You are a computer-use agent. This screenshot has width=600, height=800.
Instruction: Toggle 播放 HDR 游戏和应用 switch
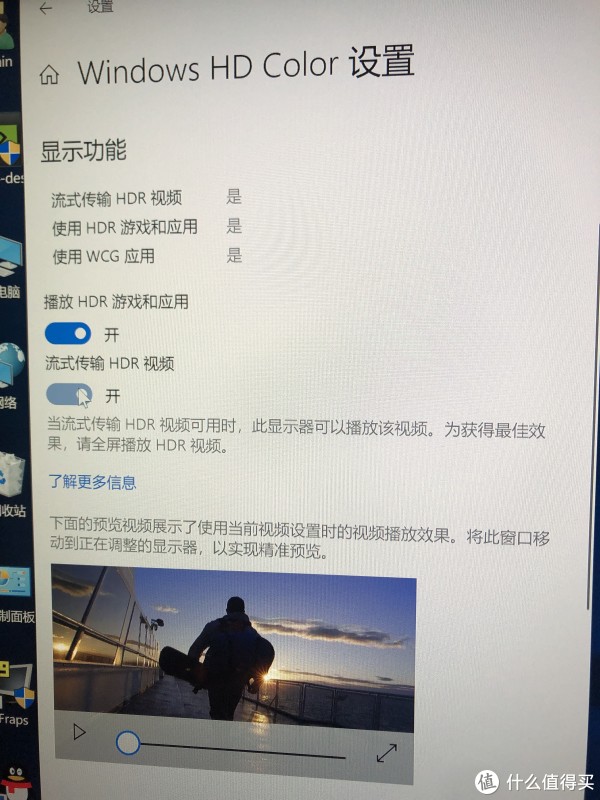68,333
